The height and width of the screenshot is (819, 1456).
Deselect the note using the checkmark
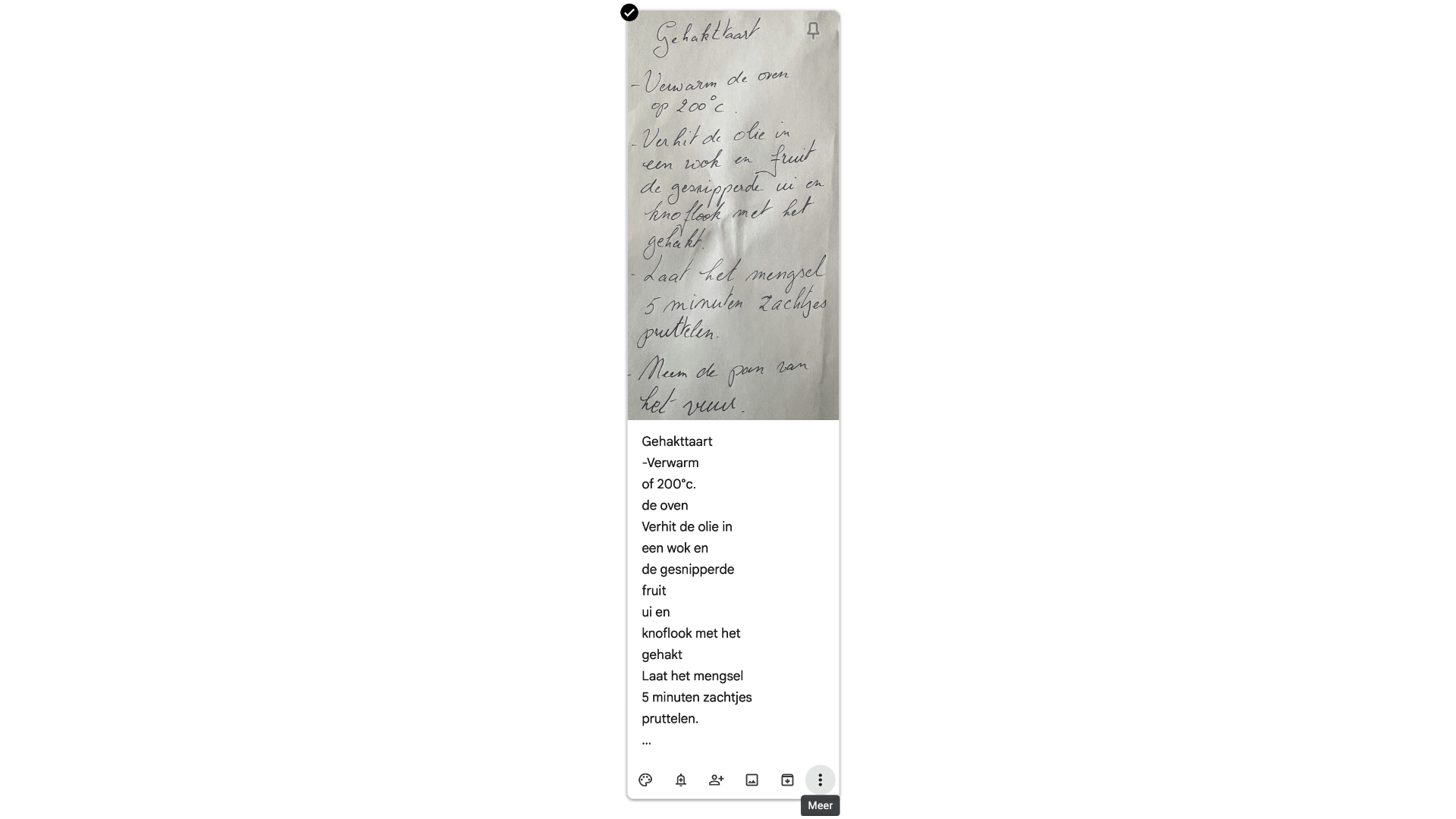[629, 13]
